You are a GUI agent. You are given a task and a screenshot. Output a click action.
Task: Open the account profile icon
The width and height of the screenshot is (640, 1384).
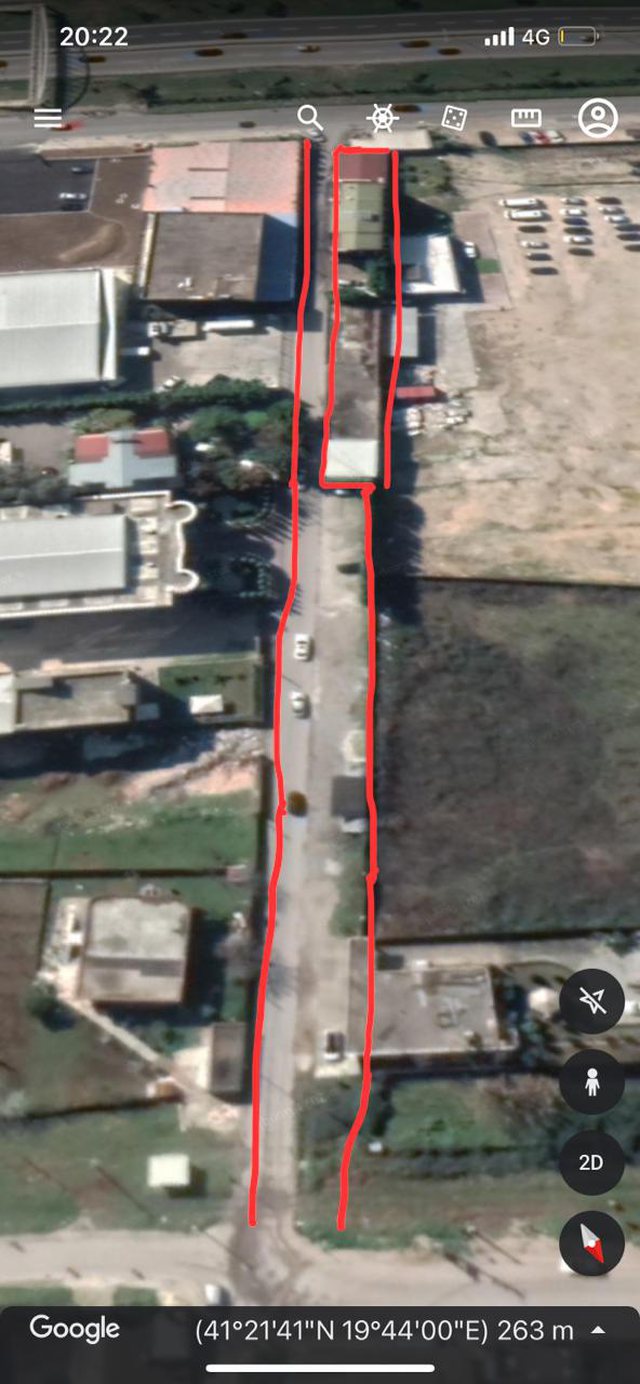tap(597, 118)
